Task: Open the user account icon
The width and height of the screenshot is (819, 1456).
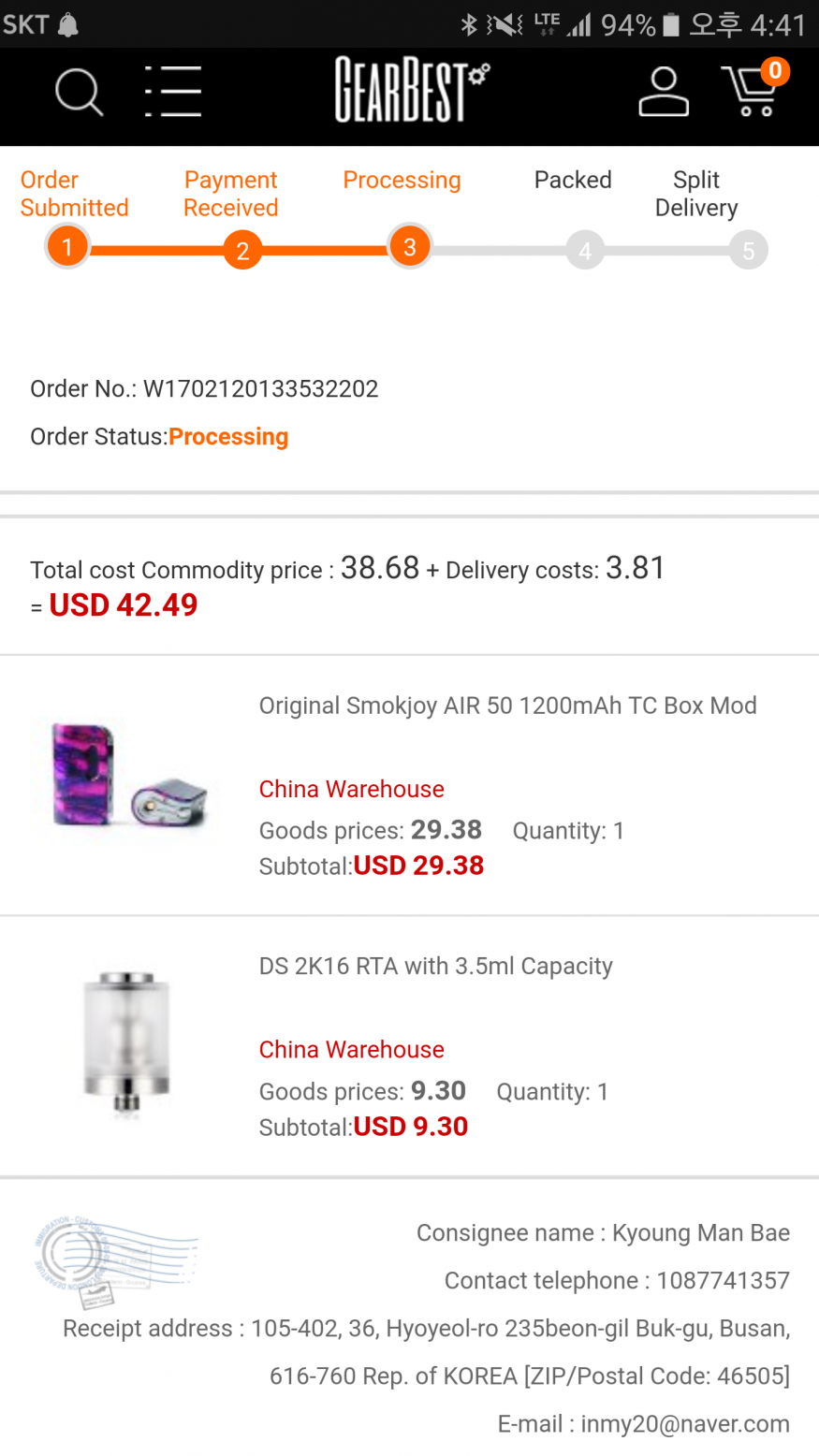Action: [x=664, y=92]
